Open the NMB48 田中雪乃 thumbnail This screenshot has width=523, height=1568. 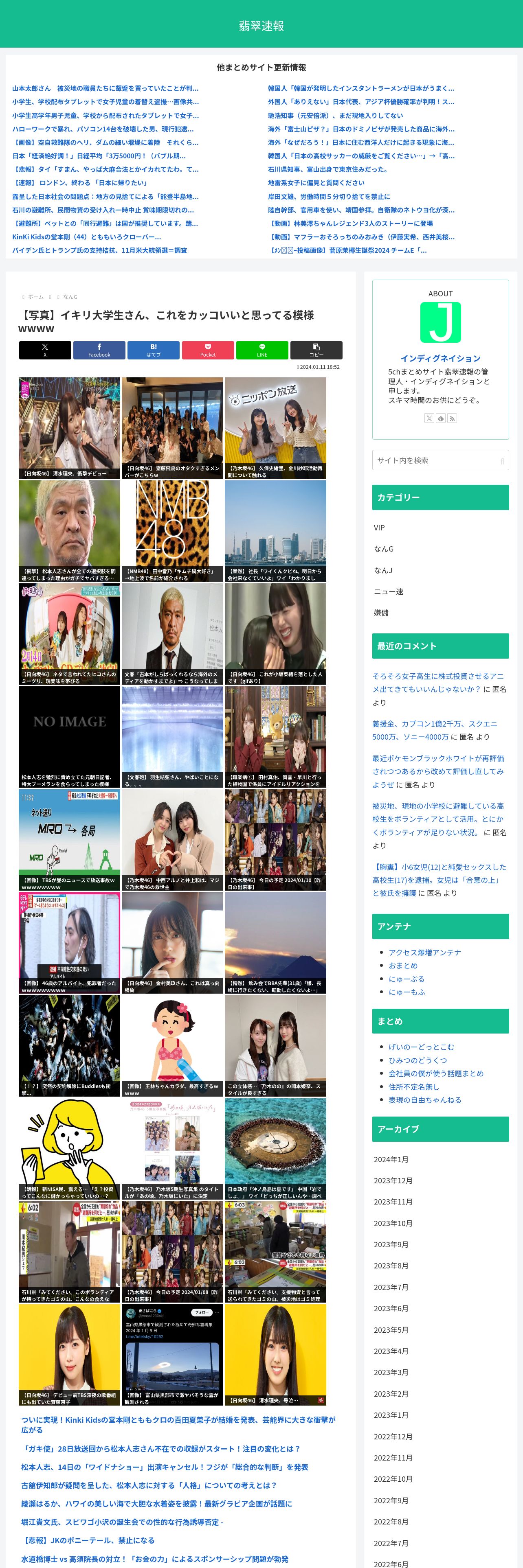[172, 531]
